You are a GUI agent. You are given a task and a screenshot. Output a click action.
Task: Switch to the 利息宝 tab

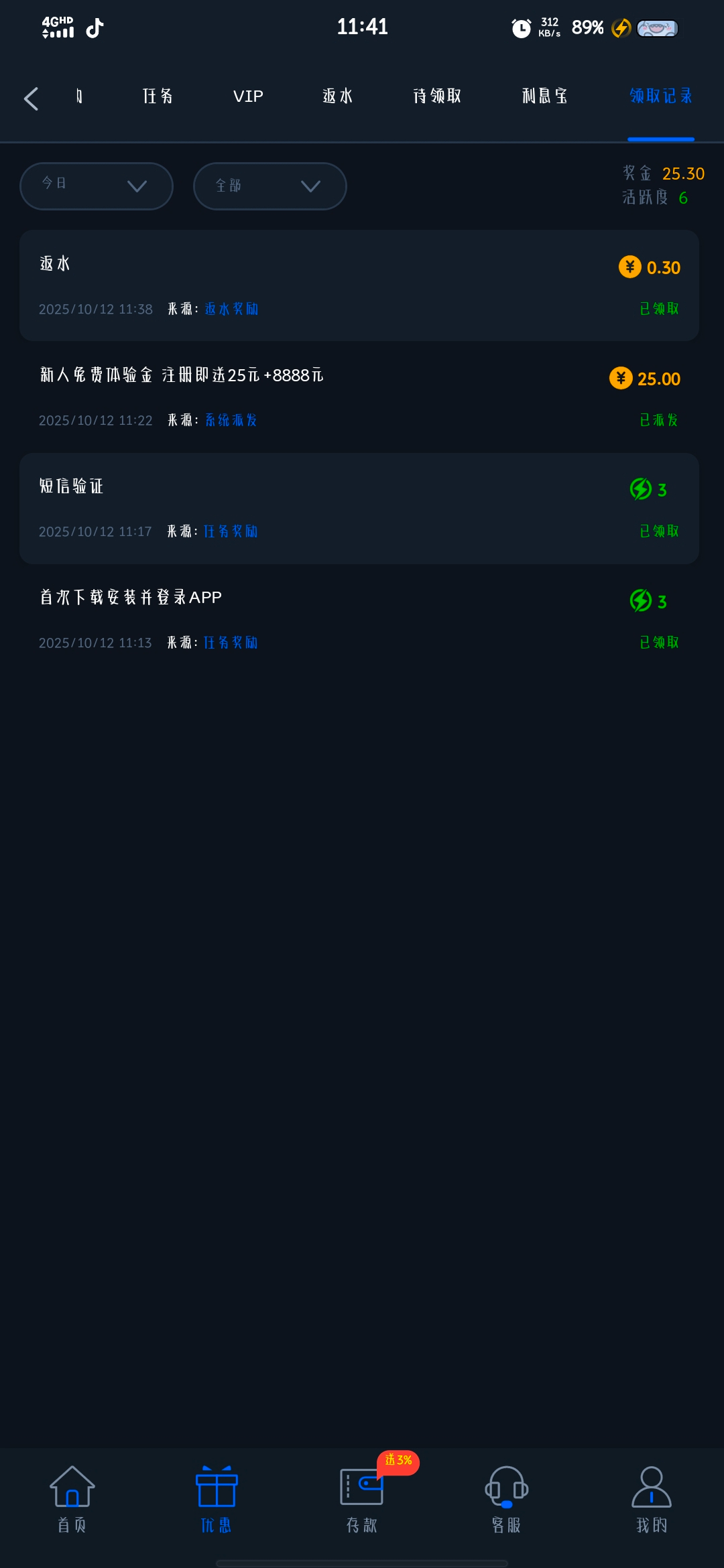pos(544,96)
